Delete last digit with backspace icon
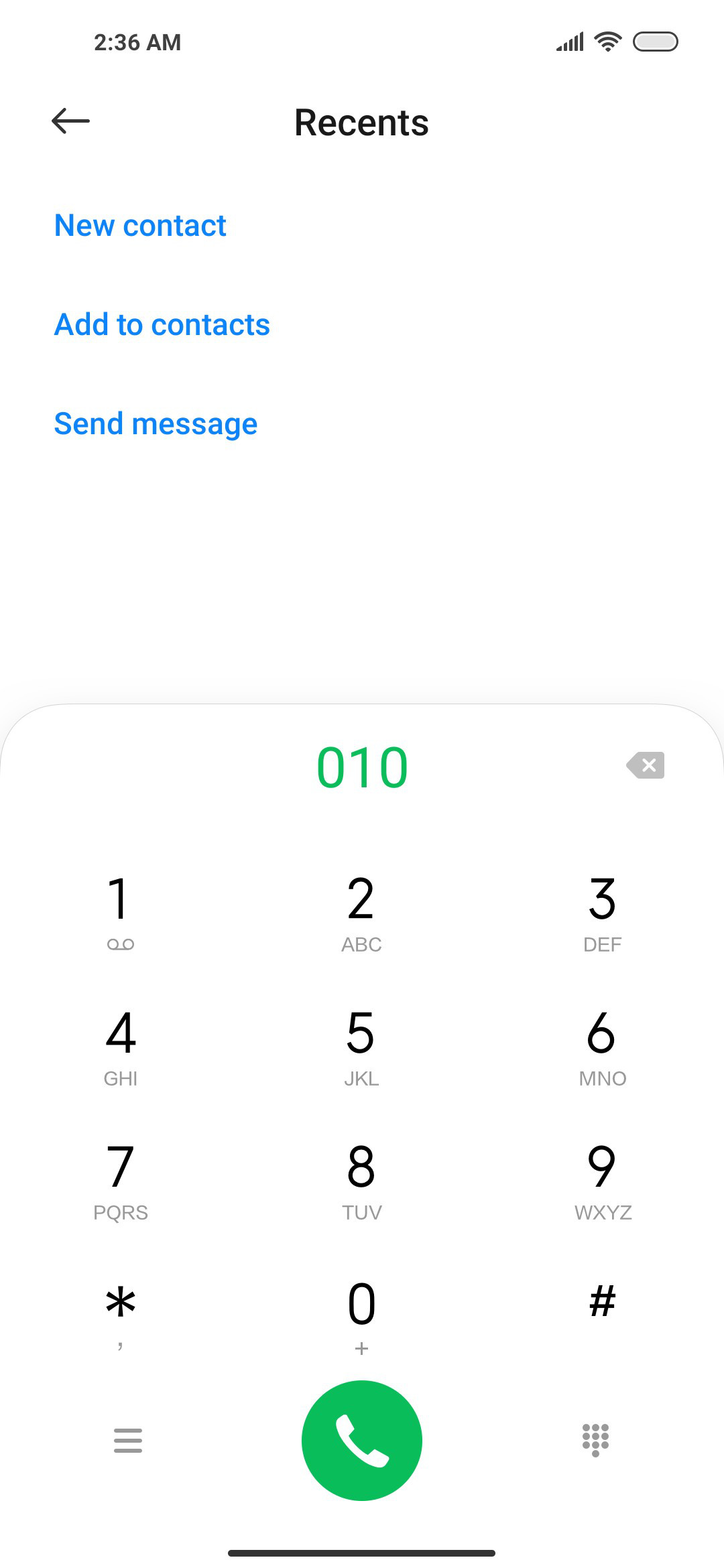724x1568 pixels. pos(646,765)
